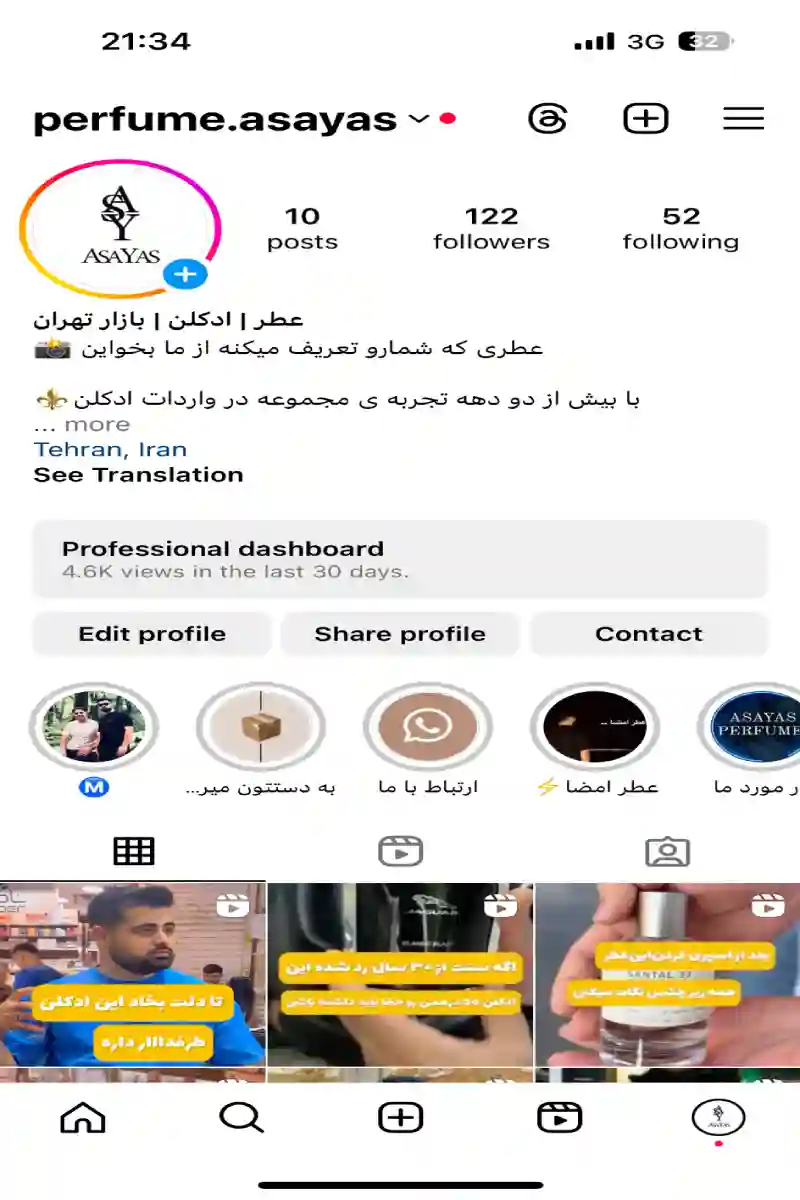The image size is (800, 1200).
Task: Open the WhatsApp story highlight ارتباط با ما
Action: coord(428,727)
